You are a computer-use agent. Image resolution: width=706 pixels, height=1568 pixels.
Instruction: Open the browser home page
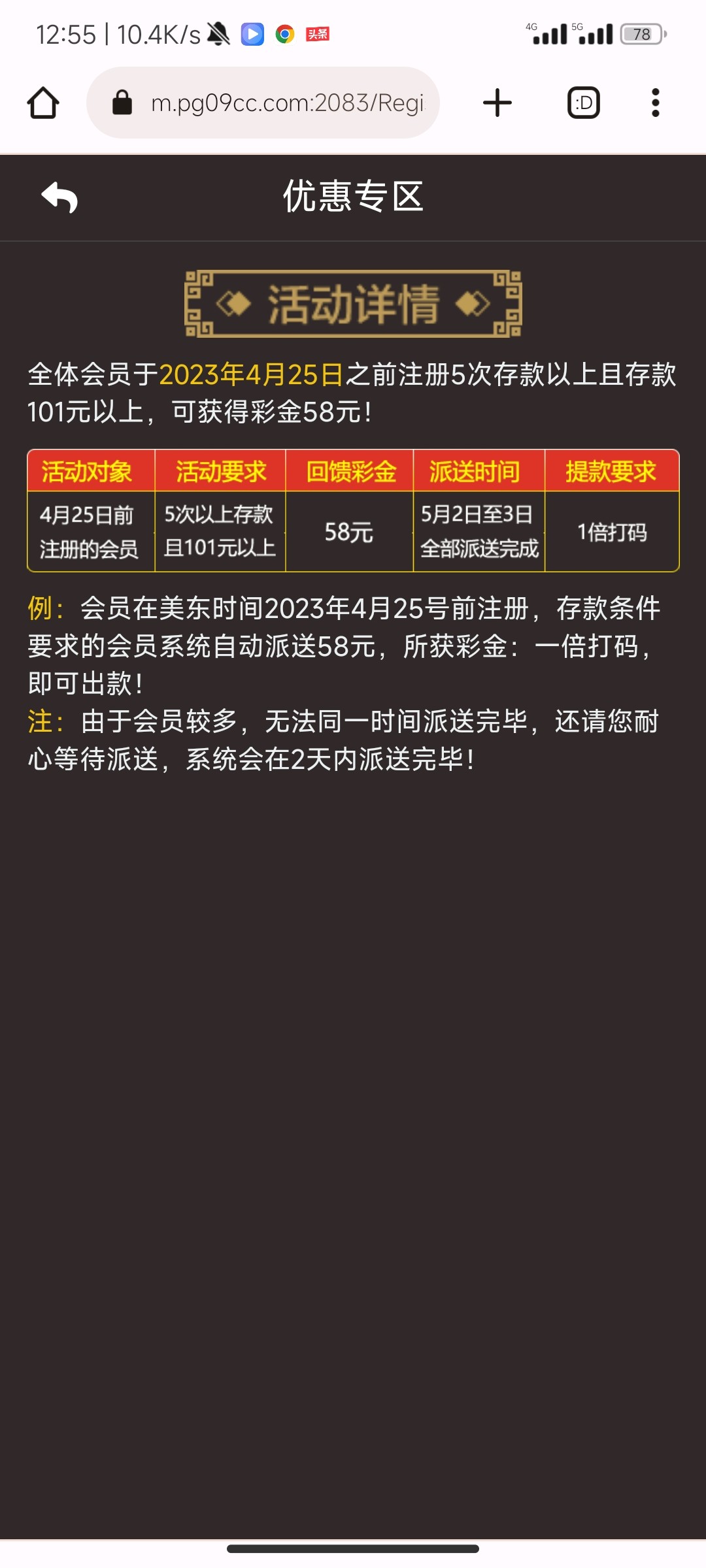[43, 103]
